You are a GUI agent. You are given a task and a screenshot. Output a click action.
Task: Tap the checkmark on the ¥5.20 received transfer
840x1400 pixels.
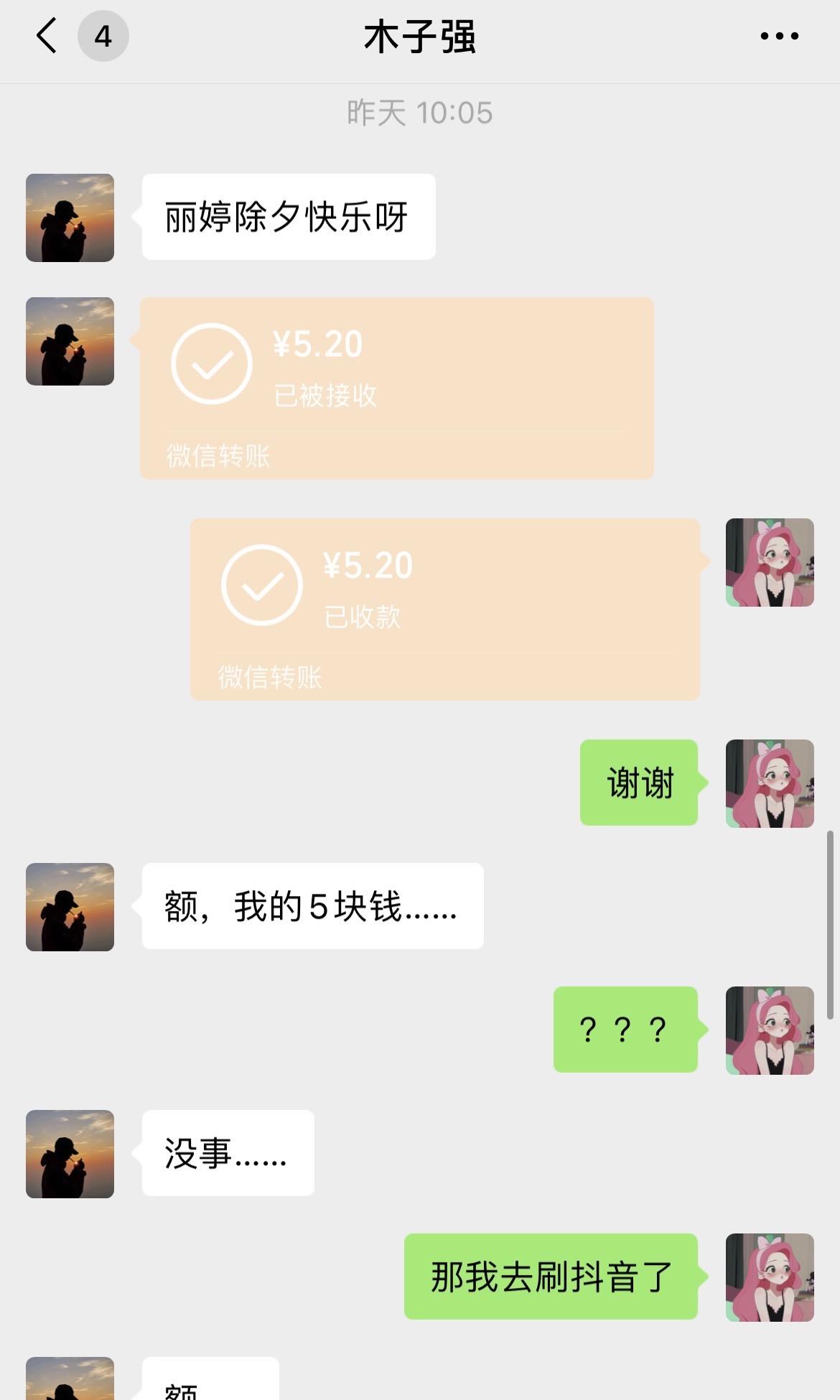[x=211, y=364]
